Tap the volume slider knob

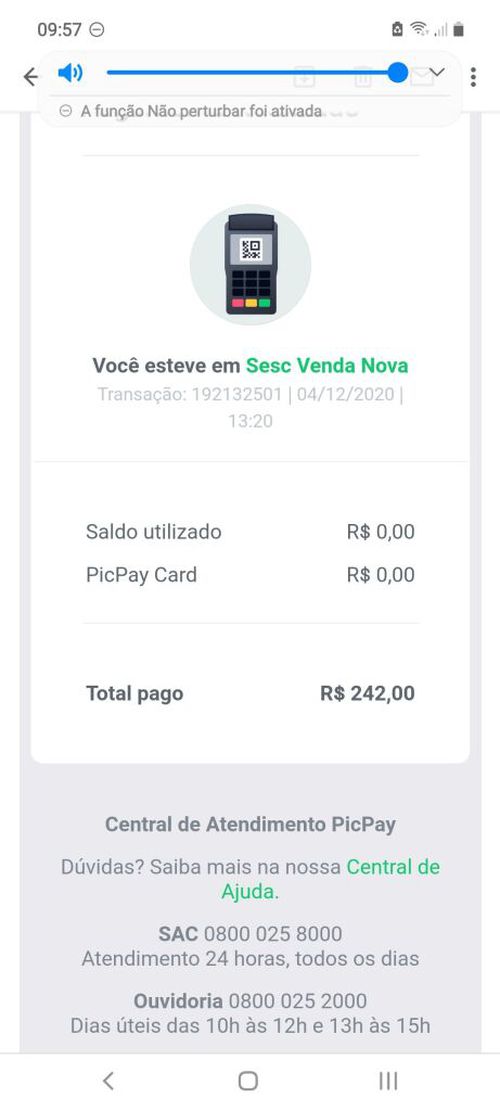(398, 72)
